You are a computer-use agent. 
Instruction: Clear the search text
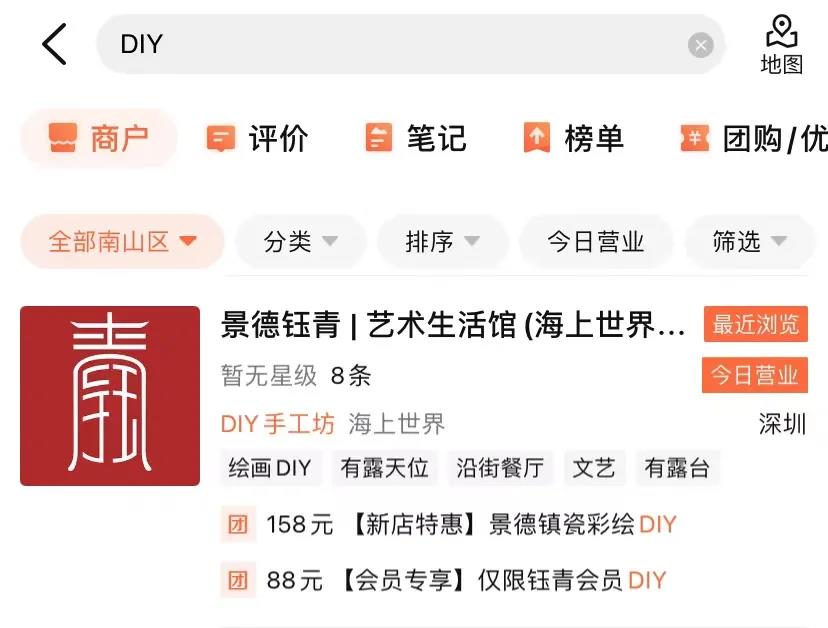point(701,45)
